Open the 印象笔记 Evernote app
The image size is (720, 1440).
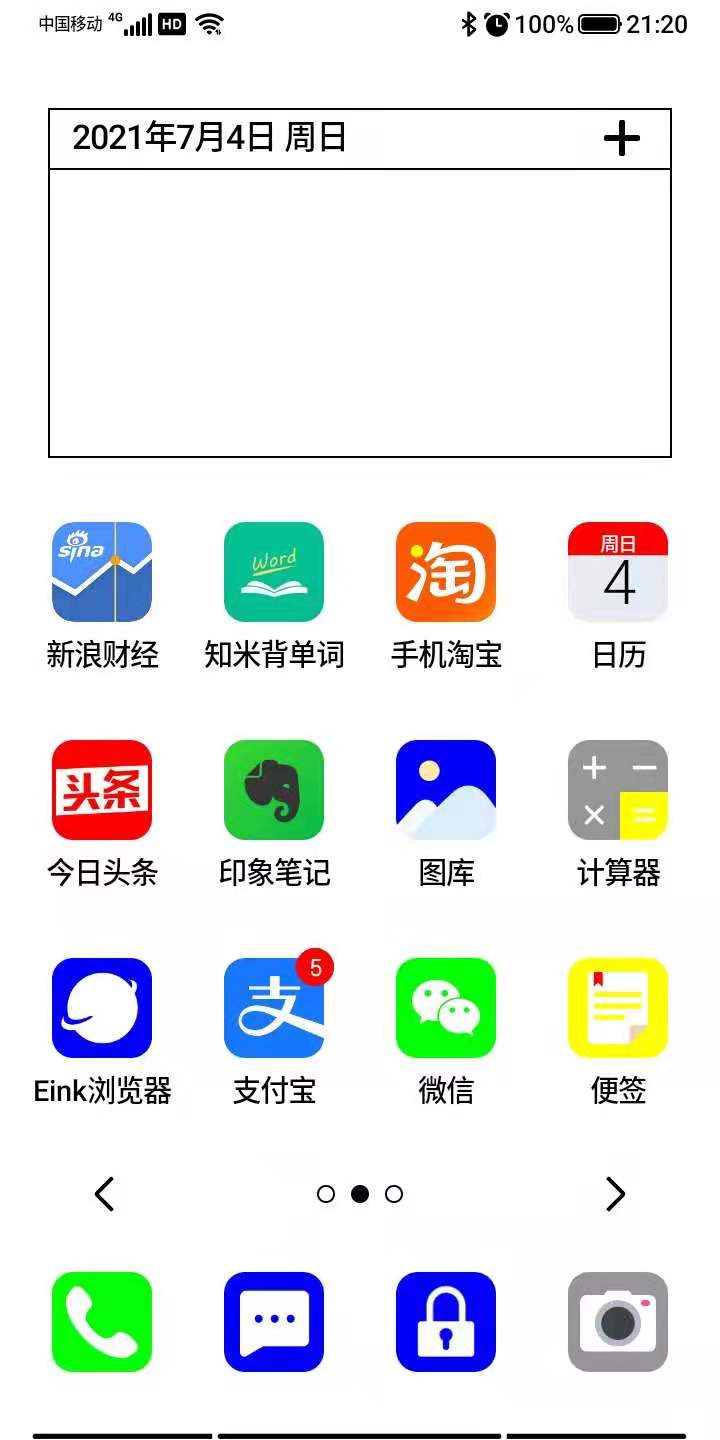274,789
